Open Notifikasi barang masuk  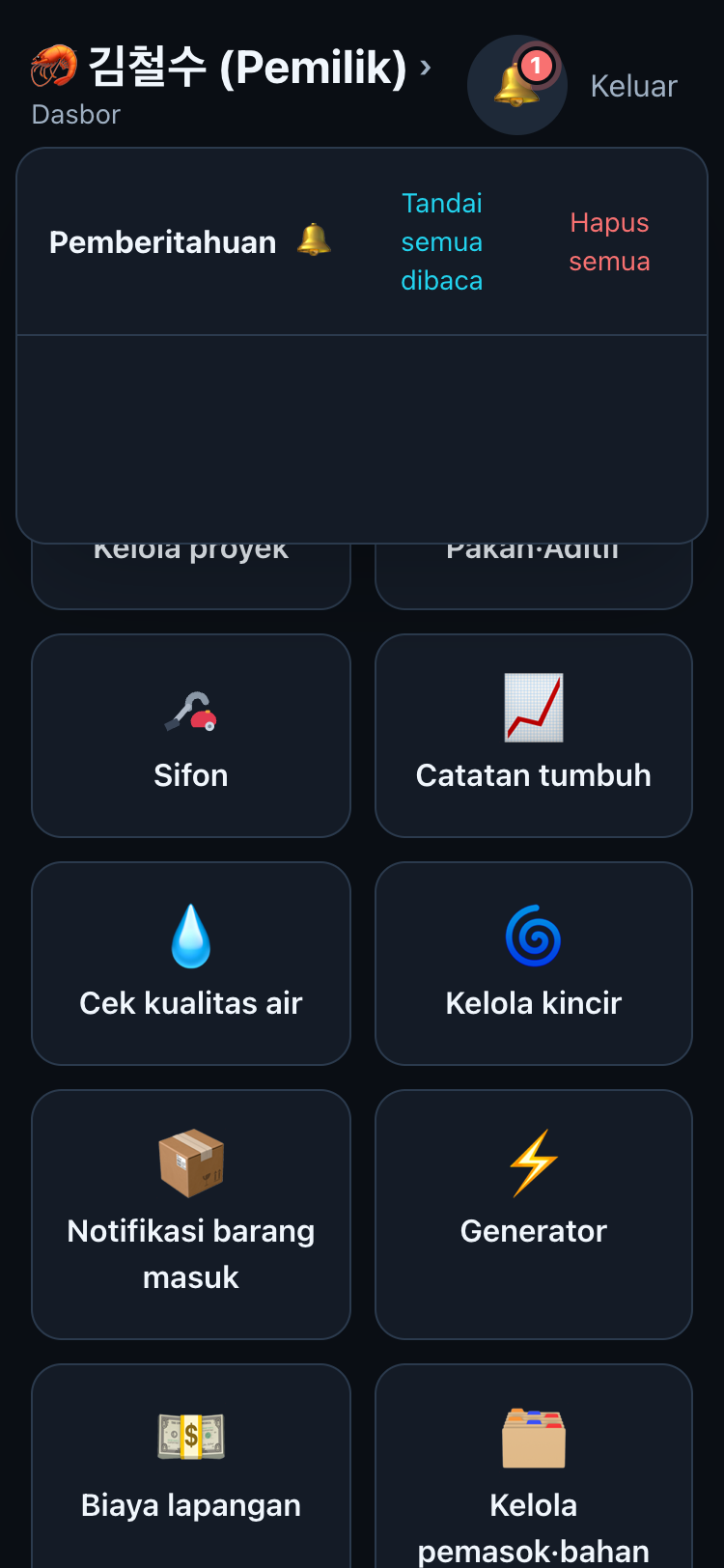pyautogui.click(x=191, y=1215)
